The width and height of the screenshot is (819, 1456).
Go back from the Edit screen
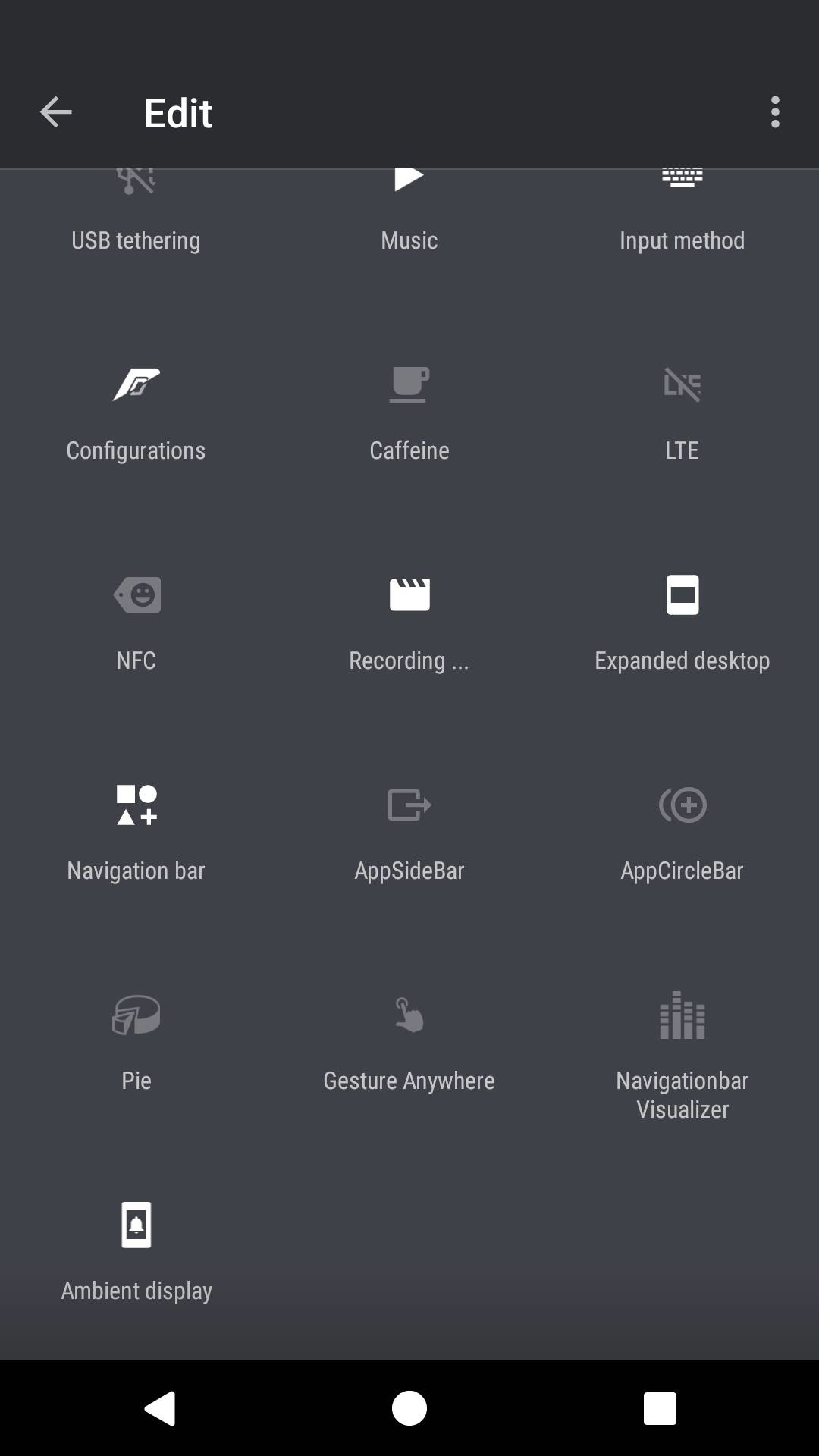tap(55, 112)
